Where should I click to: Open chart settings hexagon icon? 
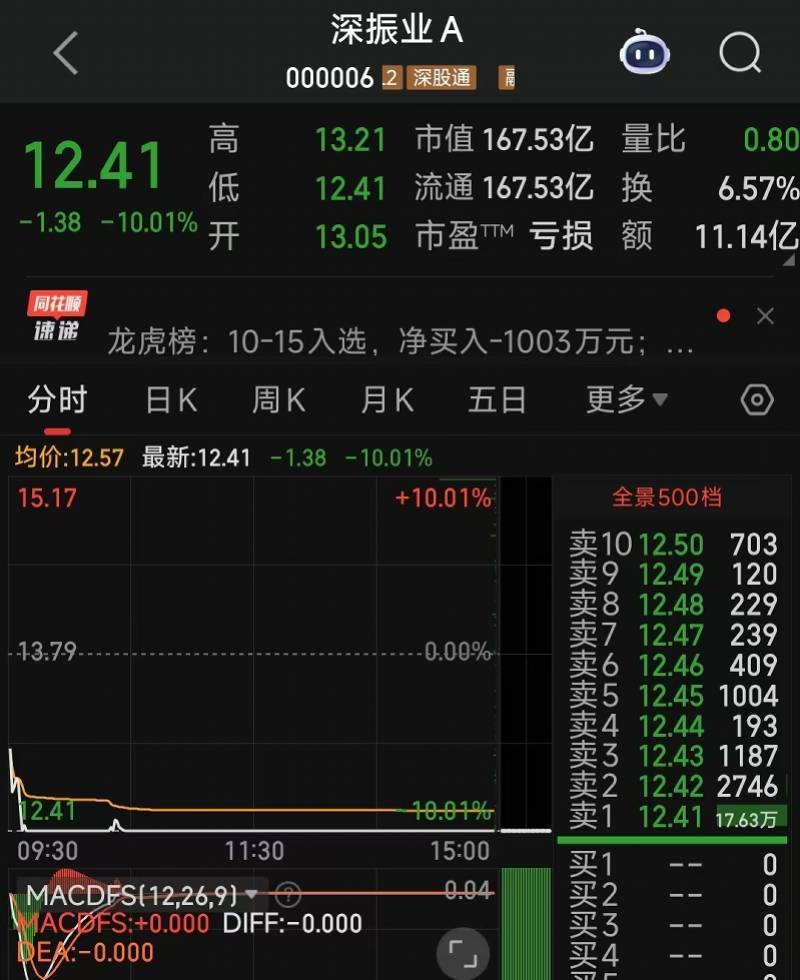click(x=757, y=401)
